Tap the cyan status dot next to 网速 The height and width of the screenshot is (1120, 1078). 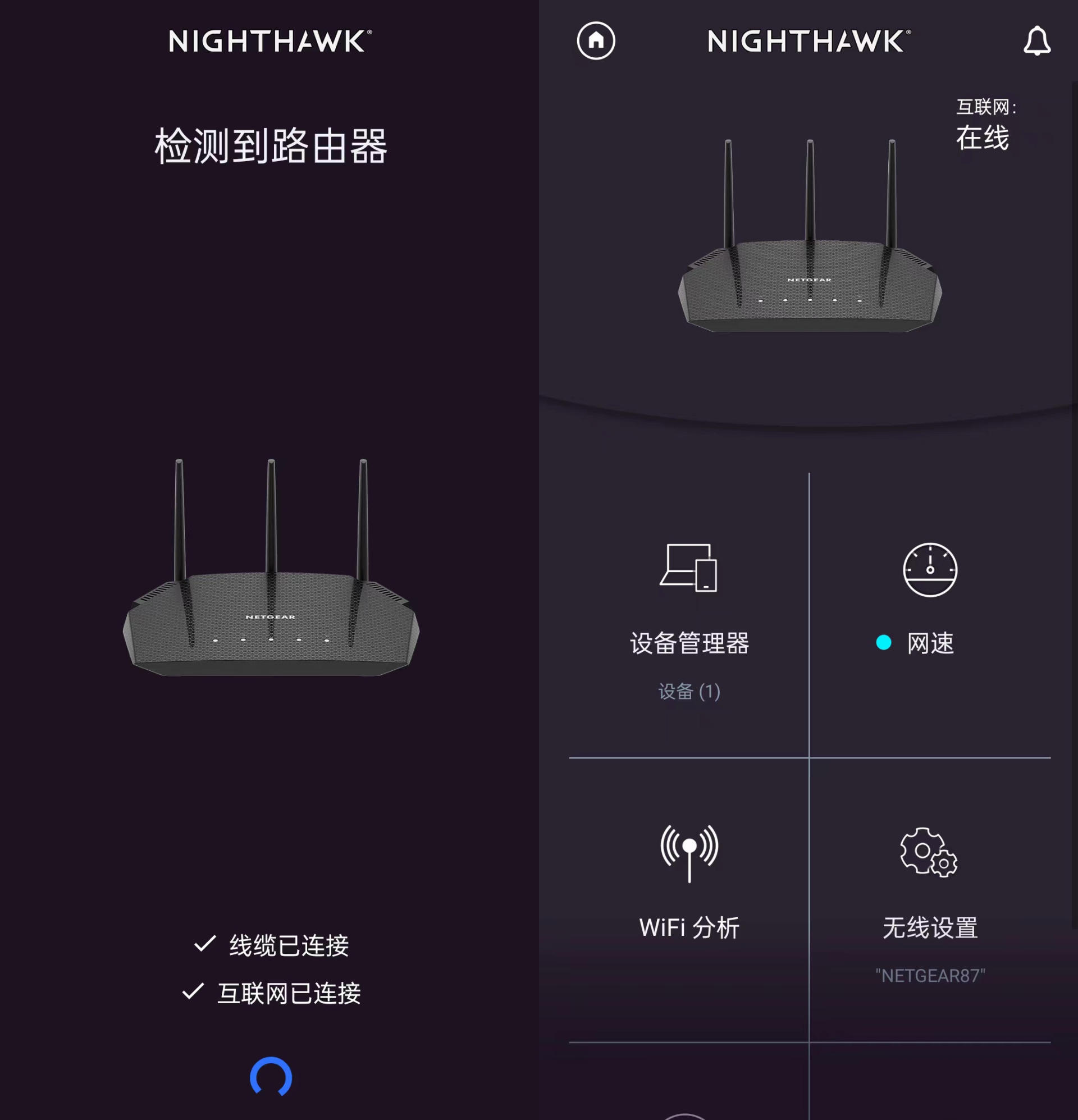tap(885, 643)
